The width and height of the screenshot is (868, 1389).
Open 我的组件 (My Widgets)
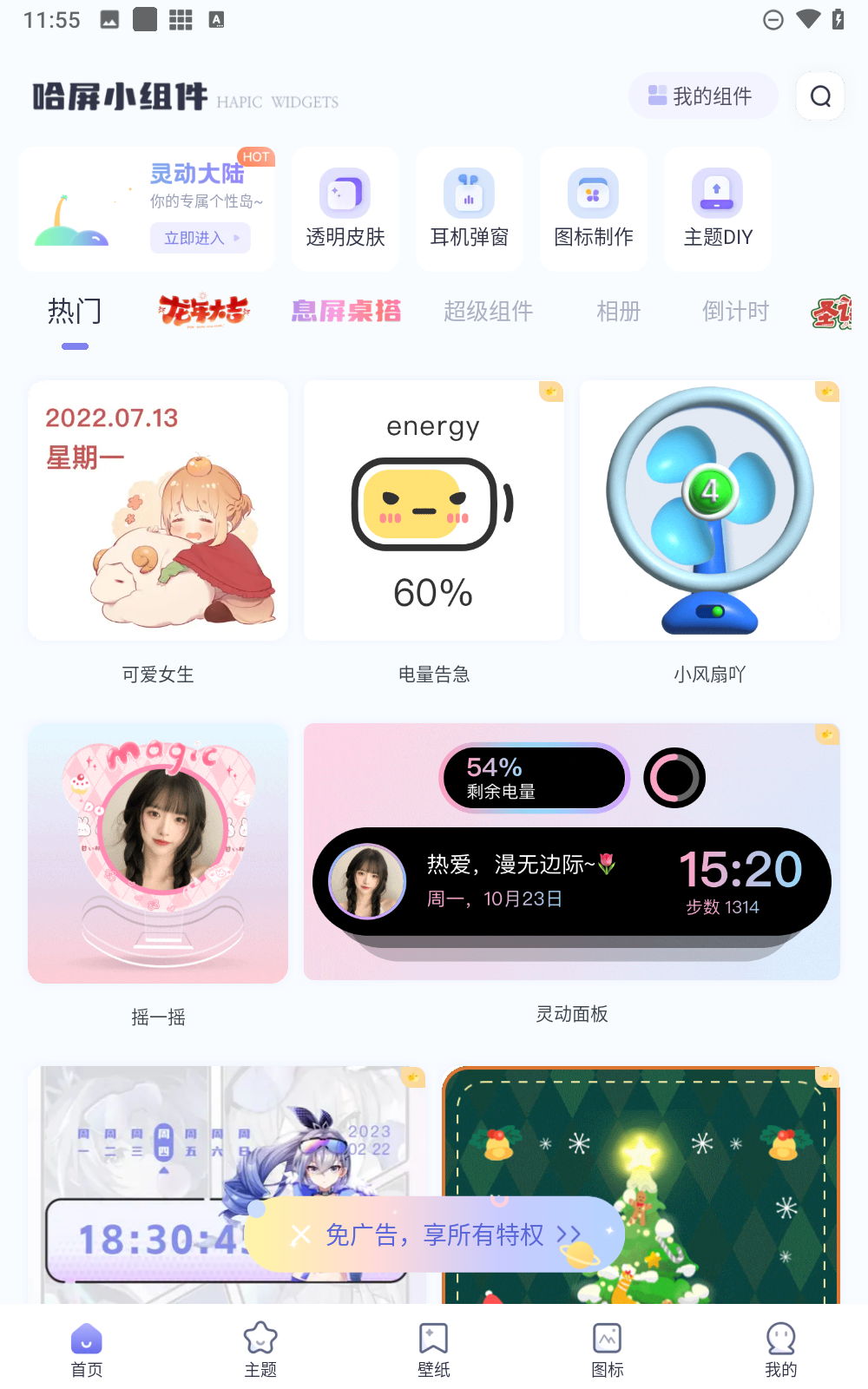(703, 95)
